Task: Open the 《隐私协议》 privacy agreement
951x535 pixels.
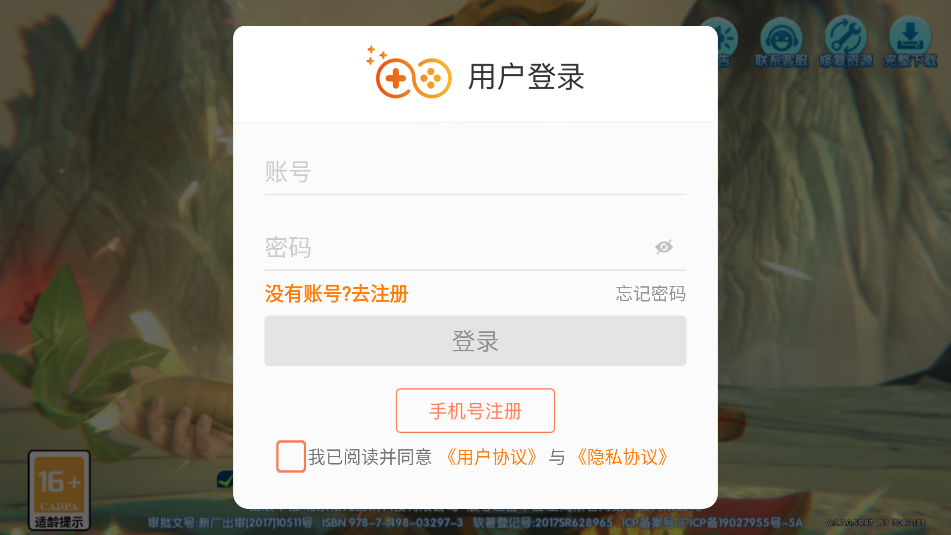Action: coord(621,457)
